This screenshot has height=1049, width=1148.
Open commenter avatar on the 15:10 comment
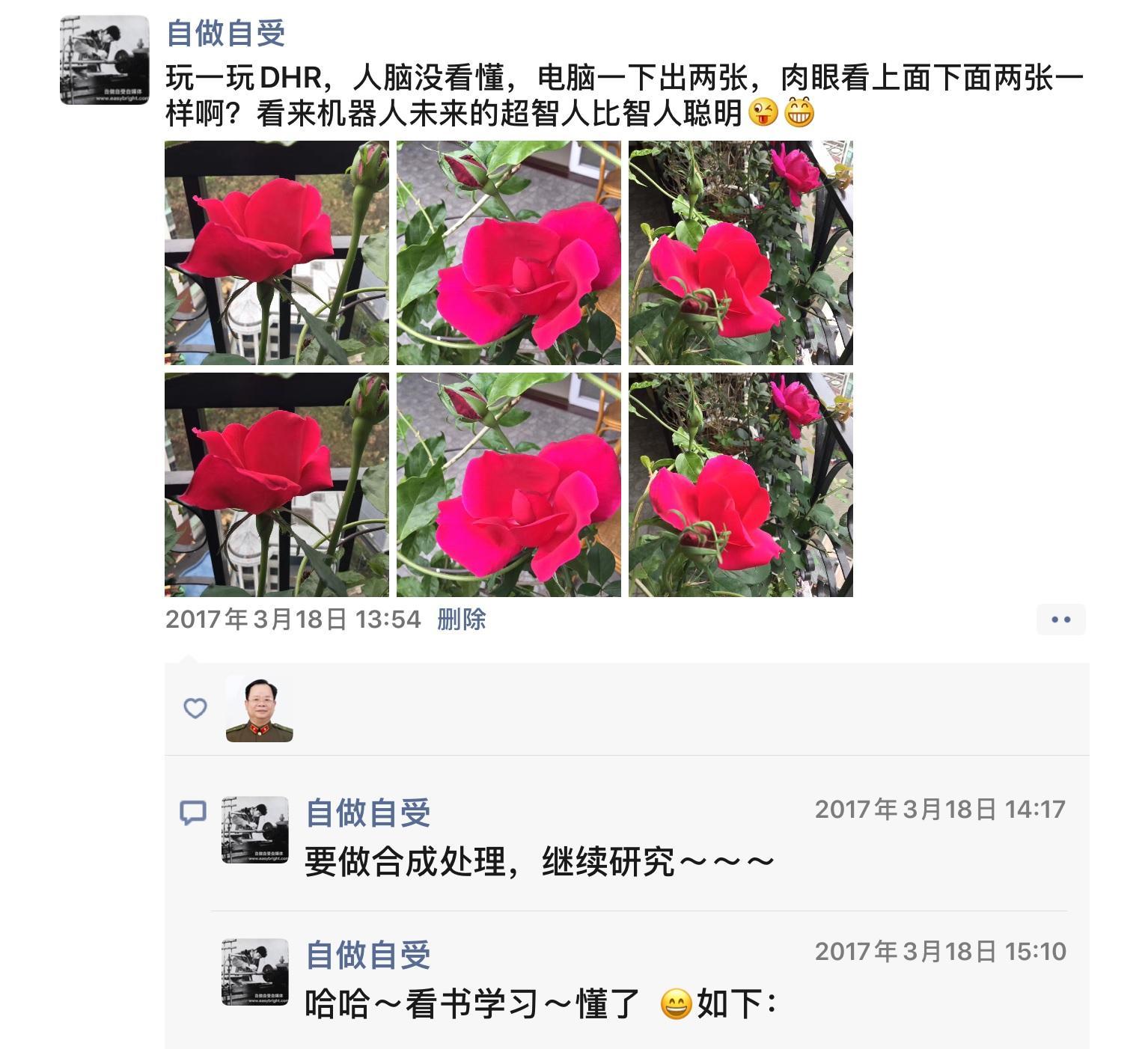pos(255,972)
